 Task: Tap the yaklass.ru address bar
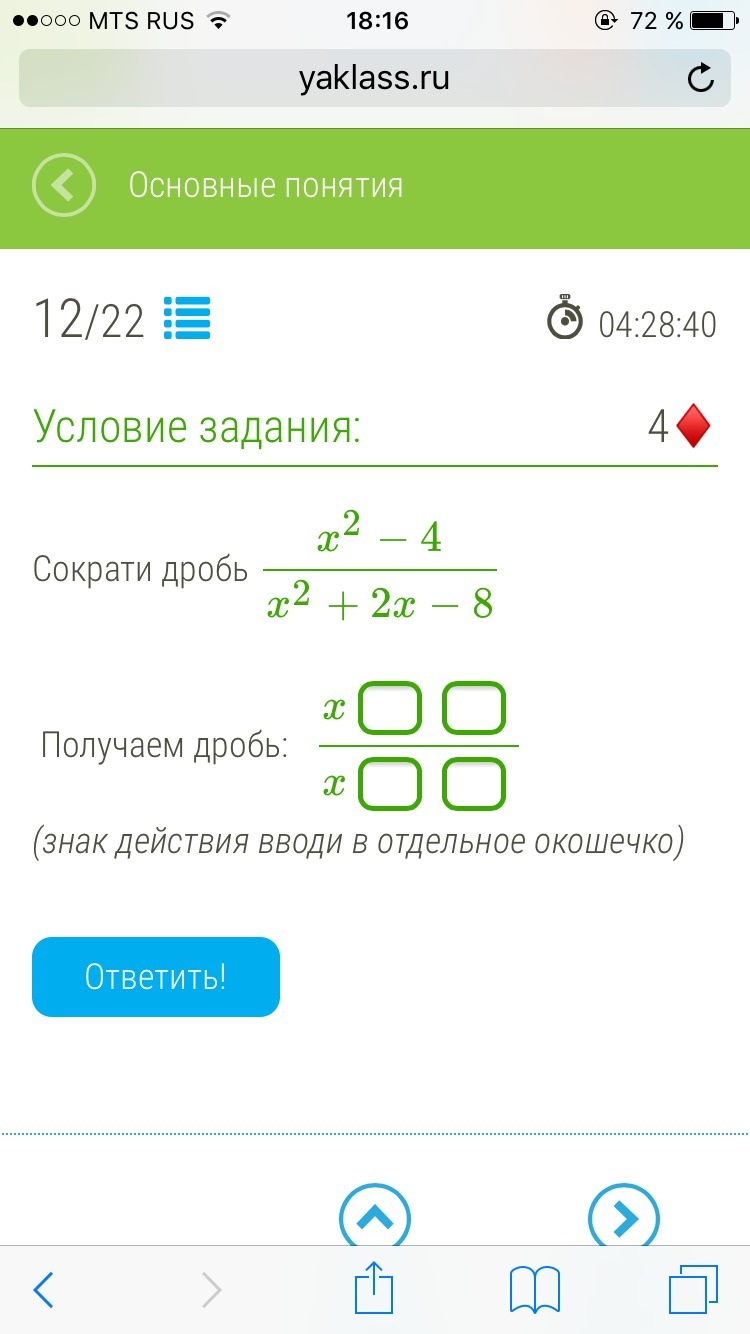(374, 79)
